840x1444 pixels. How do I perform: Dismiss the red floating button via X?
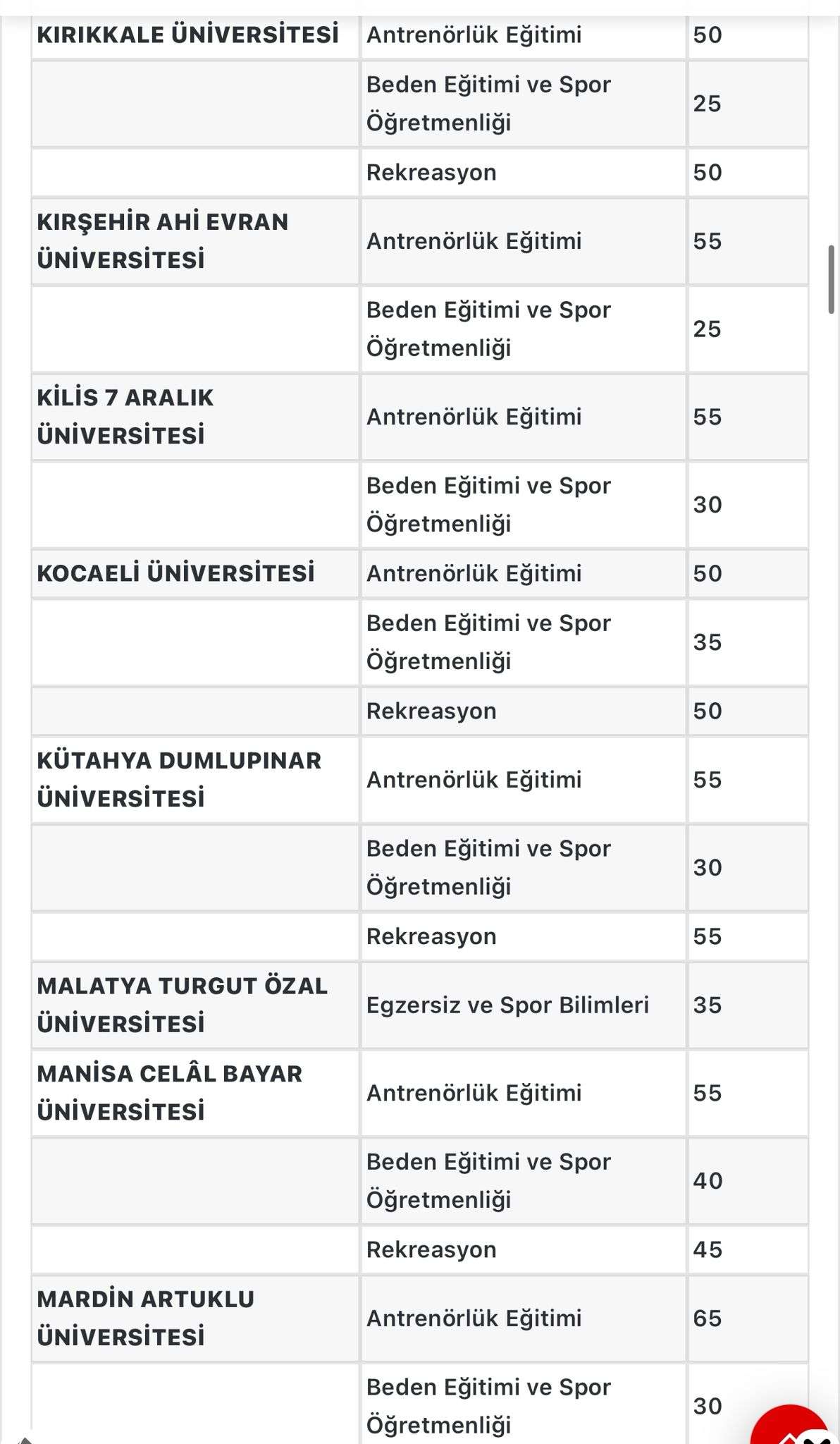tap(817, 1439)
